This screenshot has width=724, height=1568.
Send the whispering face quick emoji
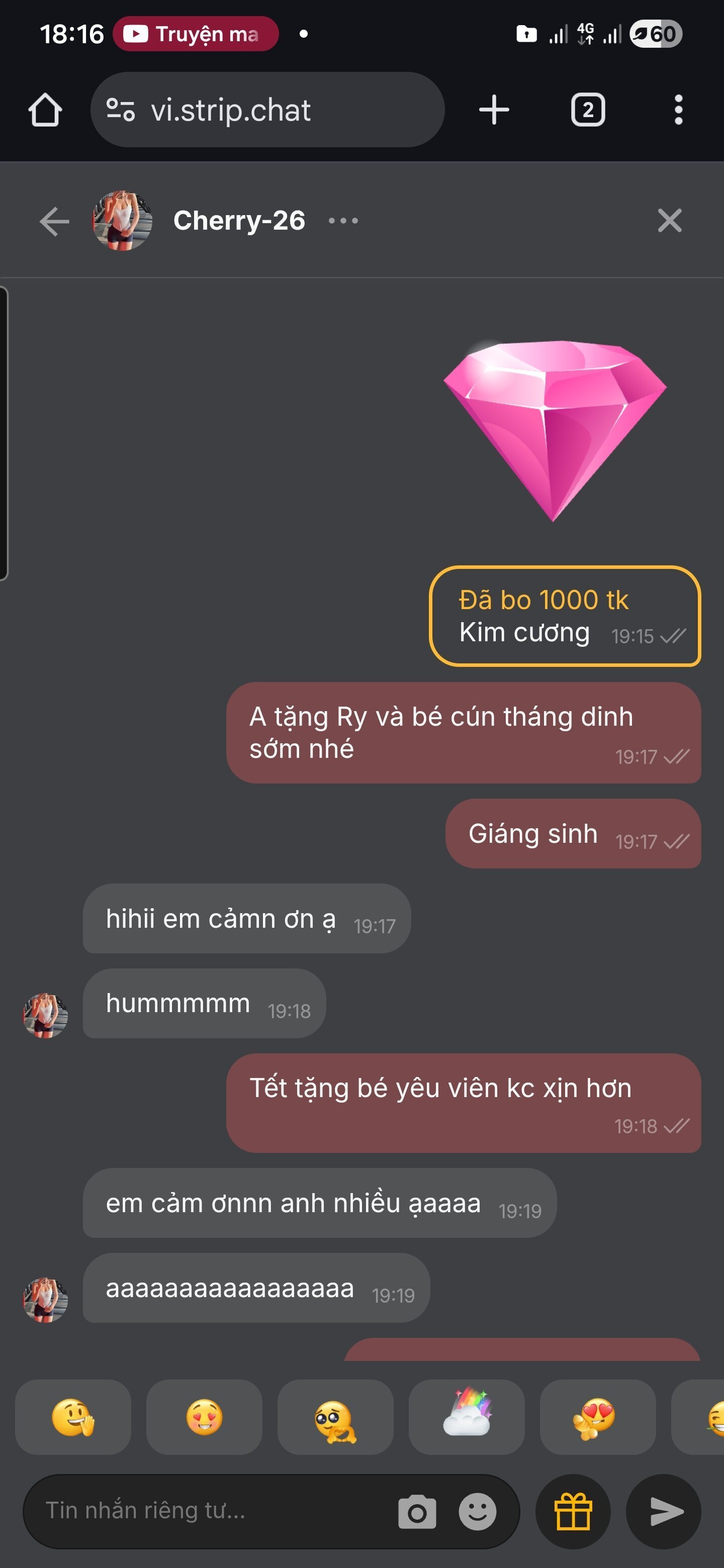(73, 1417)
